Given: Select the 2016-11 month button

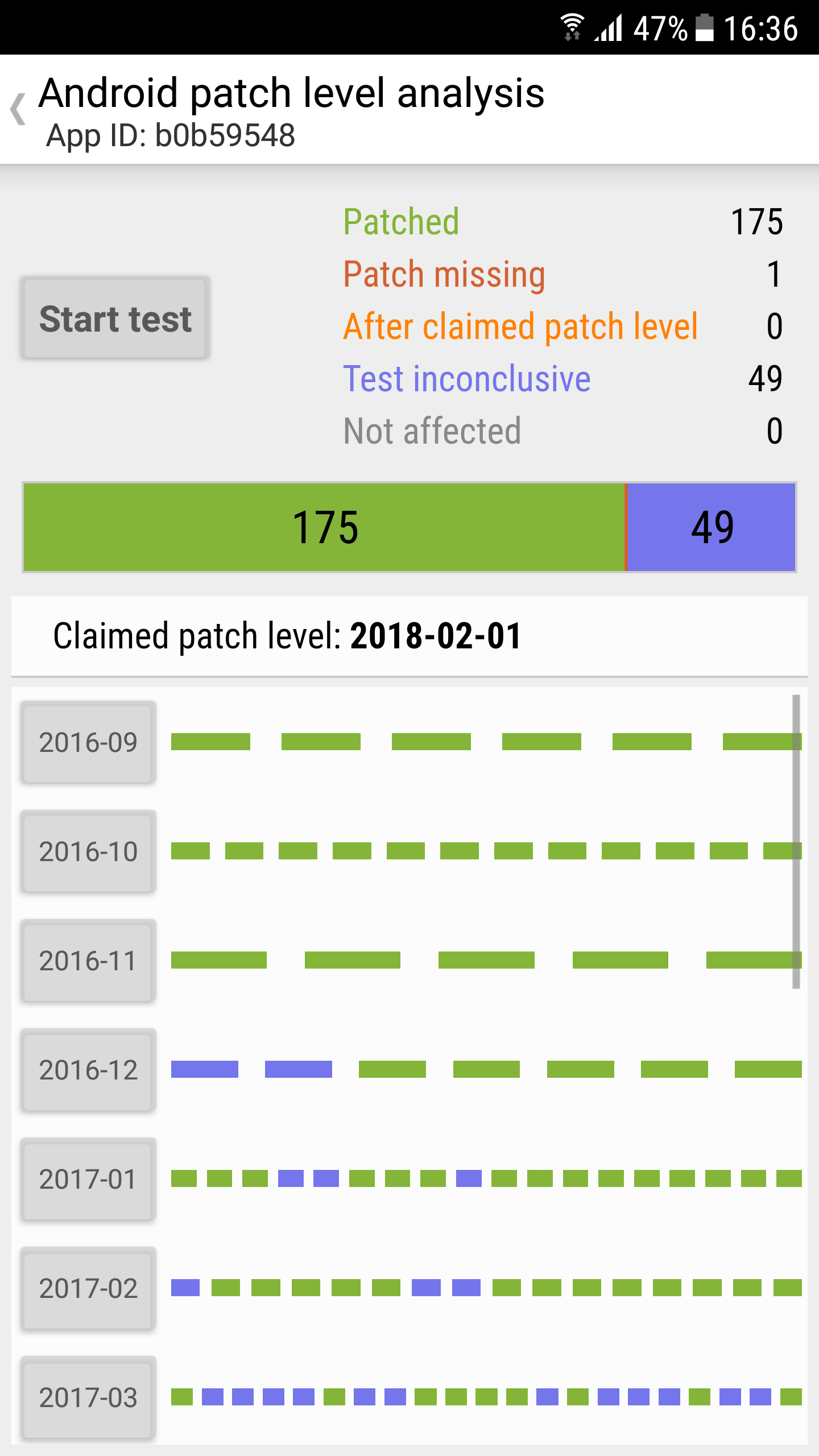Looking at the screenshot, I should (x=88, y=961).
